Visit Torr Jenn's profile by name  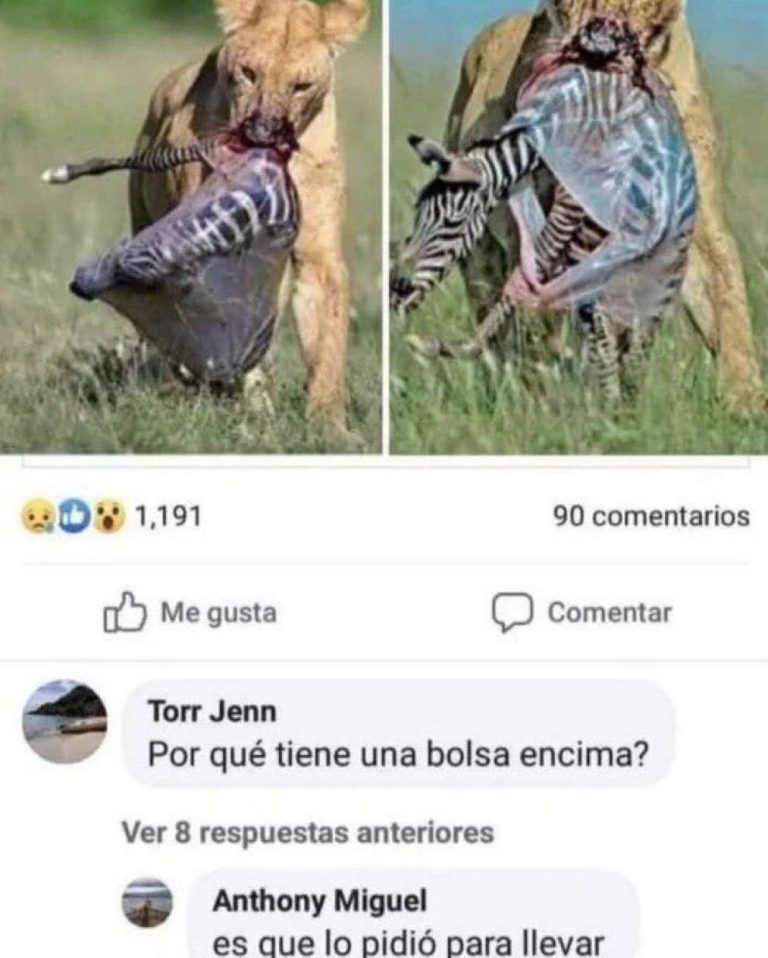click(212, 712)
